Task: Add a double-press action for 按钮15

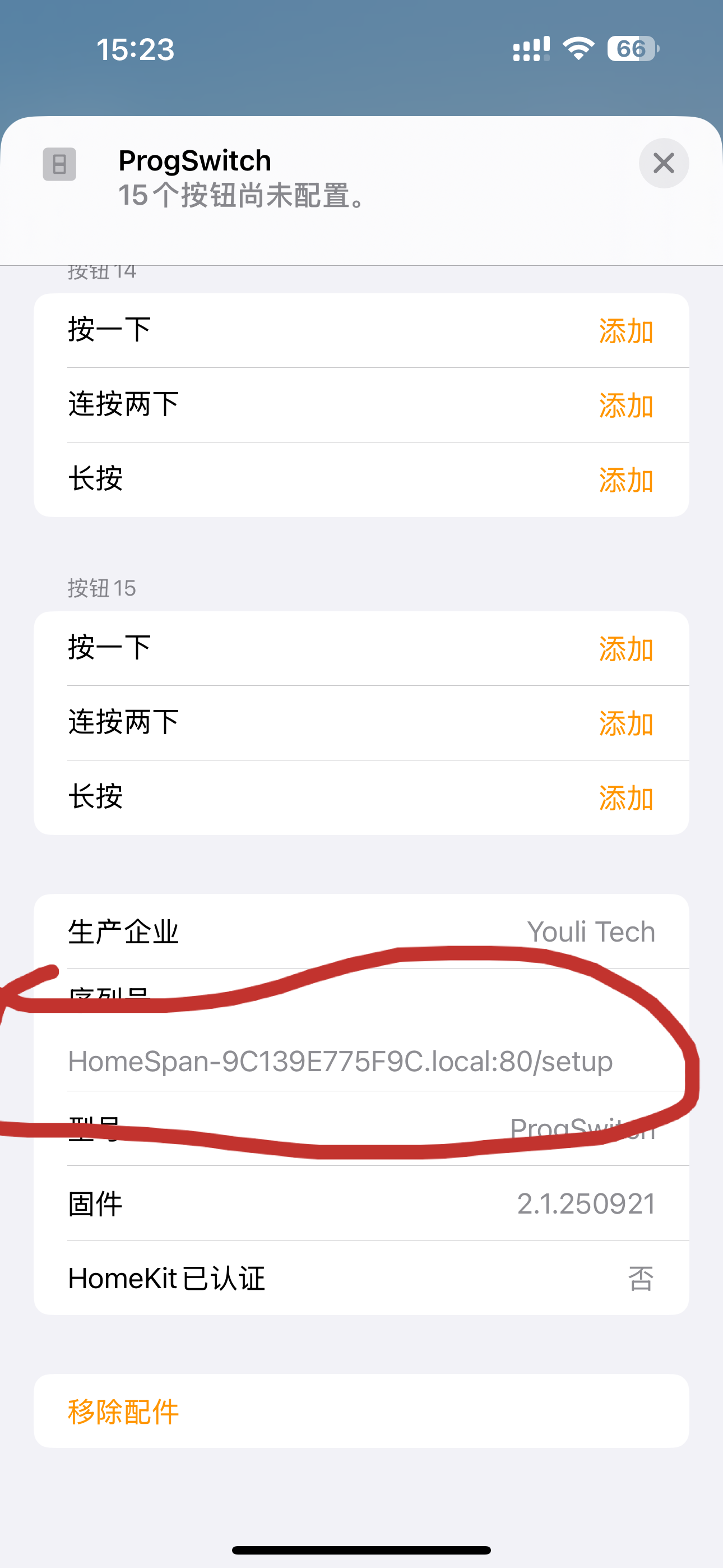Action: click(x=624, y=722)
